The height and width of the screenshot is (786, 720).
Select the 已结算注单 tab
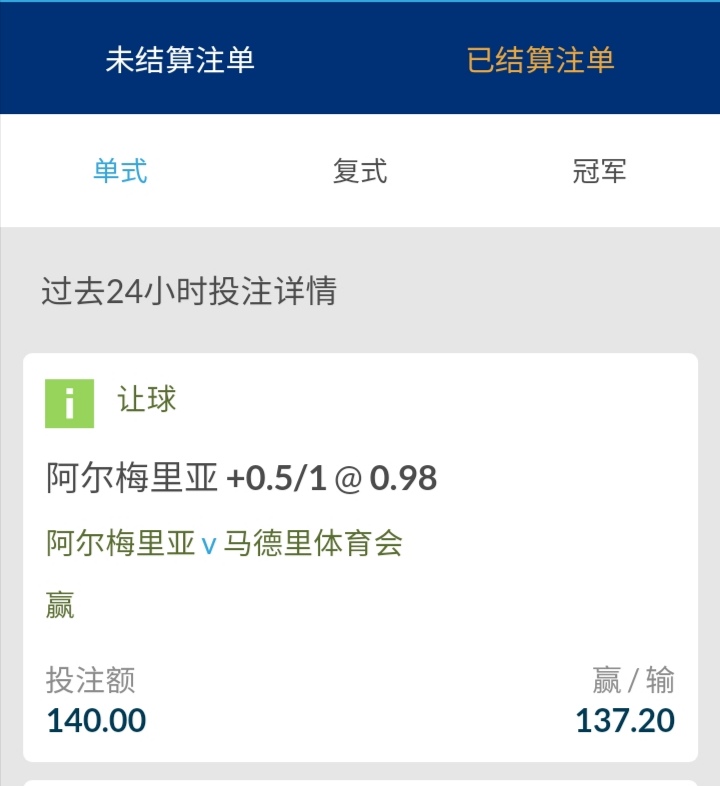(x=540, y=60)
